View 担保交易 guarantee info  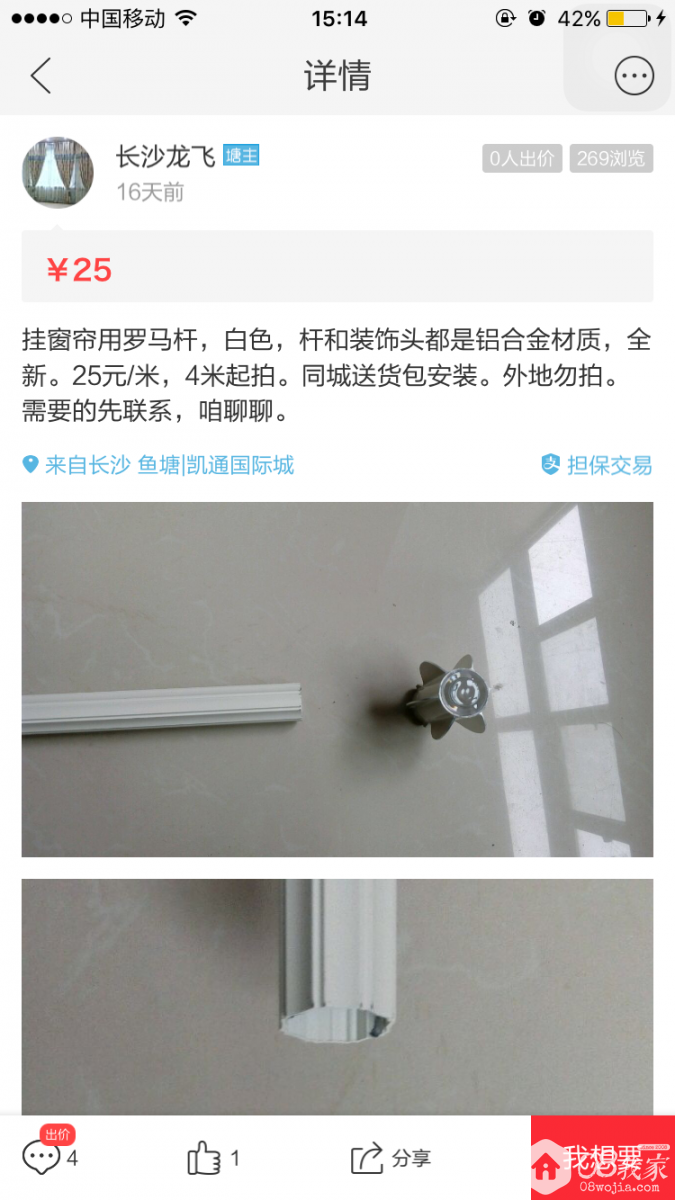click(x=597, y=465)
